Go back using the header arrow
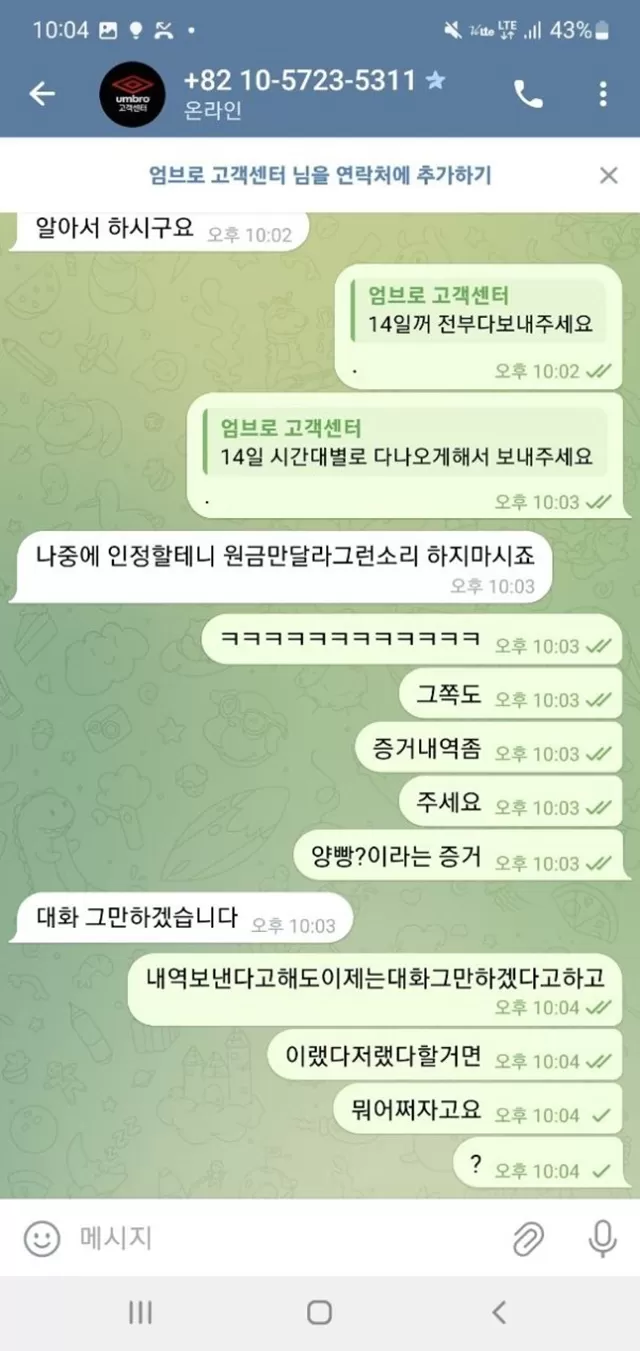Screen dimensions: 640x1351 [42, 94]
